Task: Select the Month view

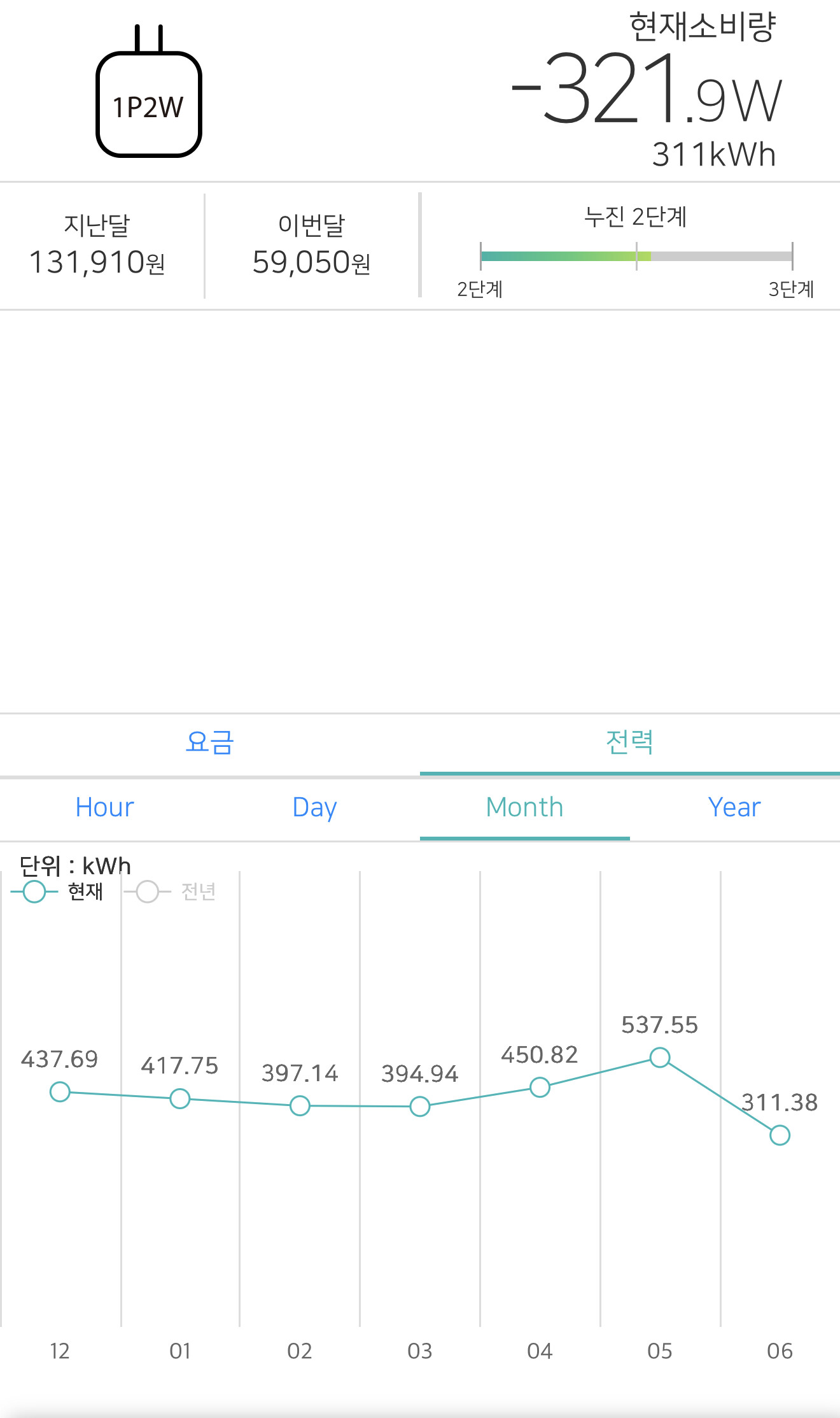Action: (x=525, y=807)
